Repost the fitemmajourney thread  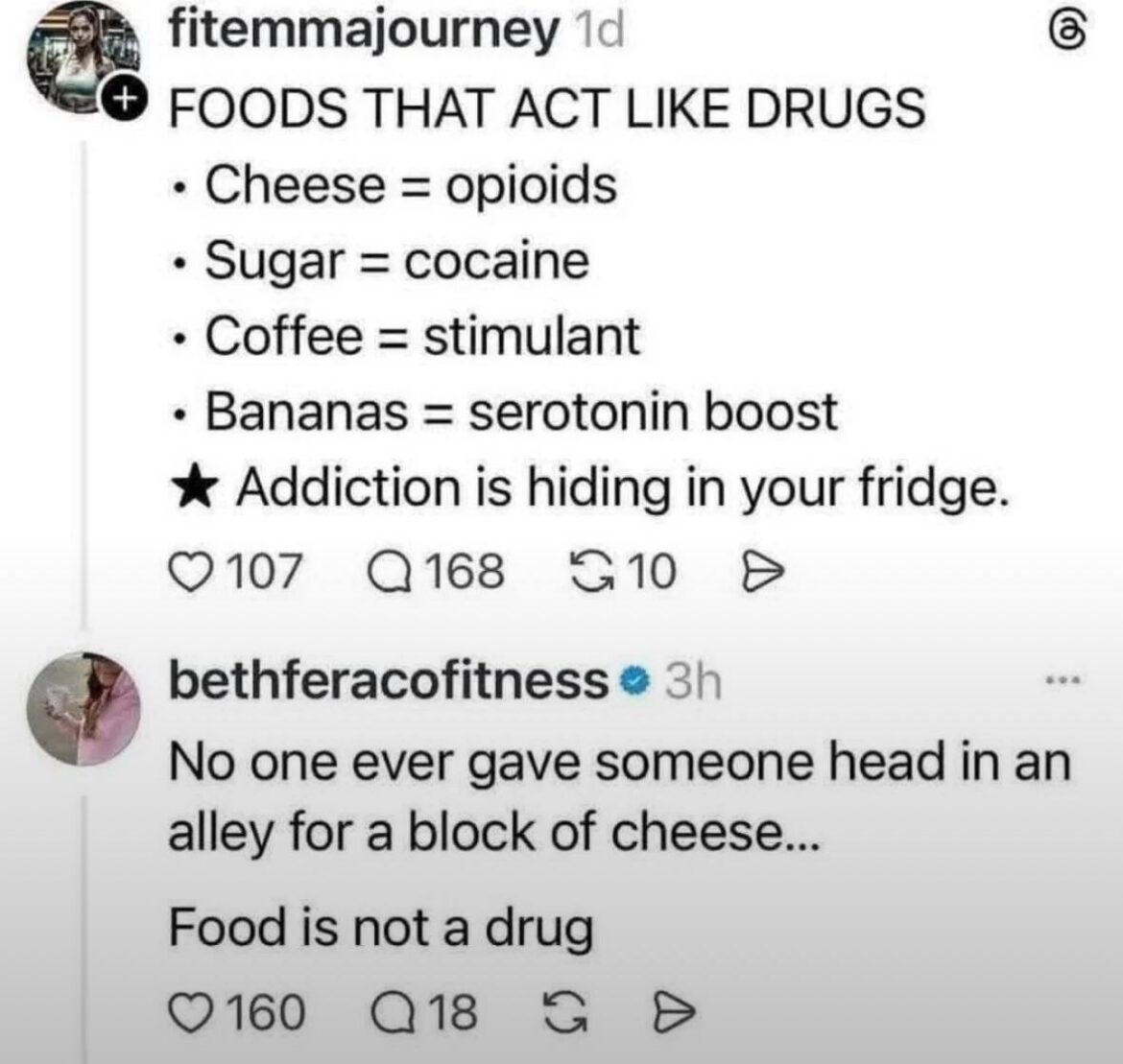(x=578, y=573)
